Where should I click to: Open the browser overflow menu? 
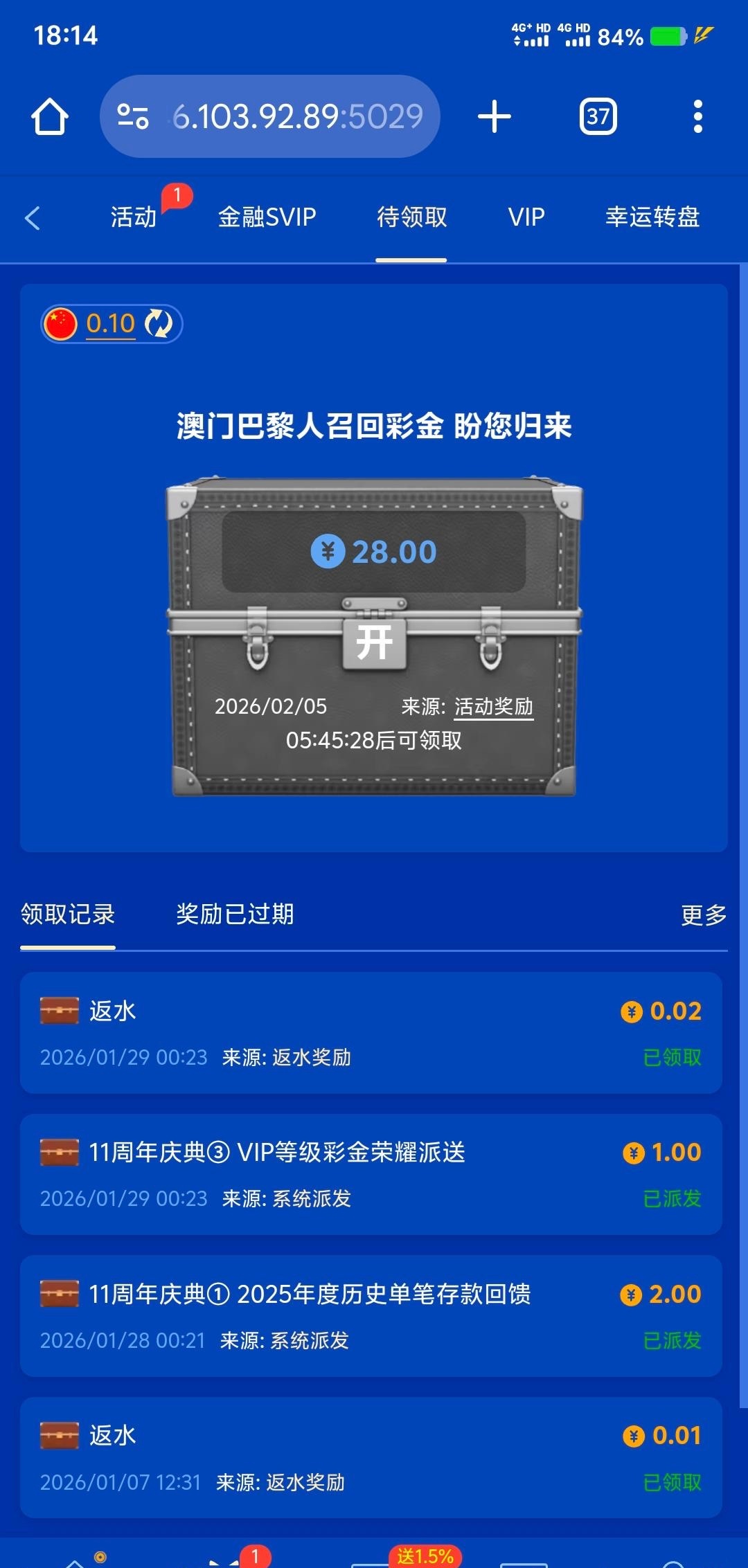pos(697,116)
